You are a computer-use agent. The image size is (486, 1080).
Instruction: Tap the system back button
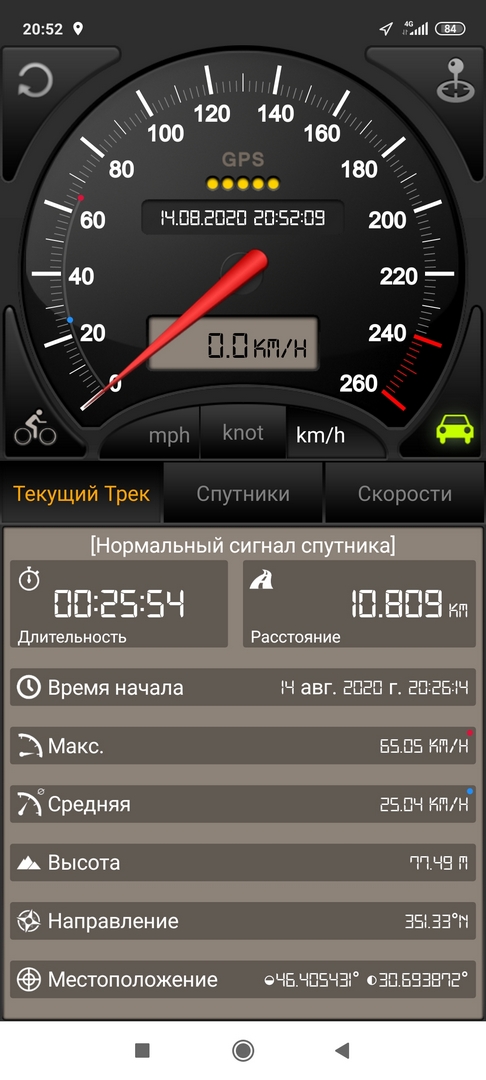point(342,1050)
